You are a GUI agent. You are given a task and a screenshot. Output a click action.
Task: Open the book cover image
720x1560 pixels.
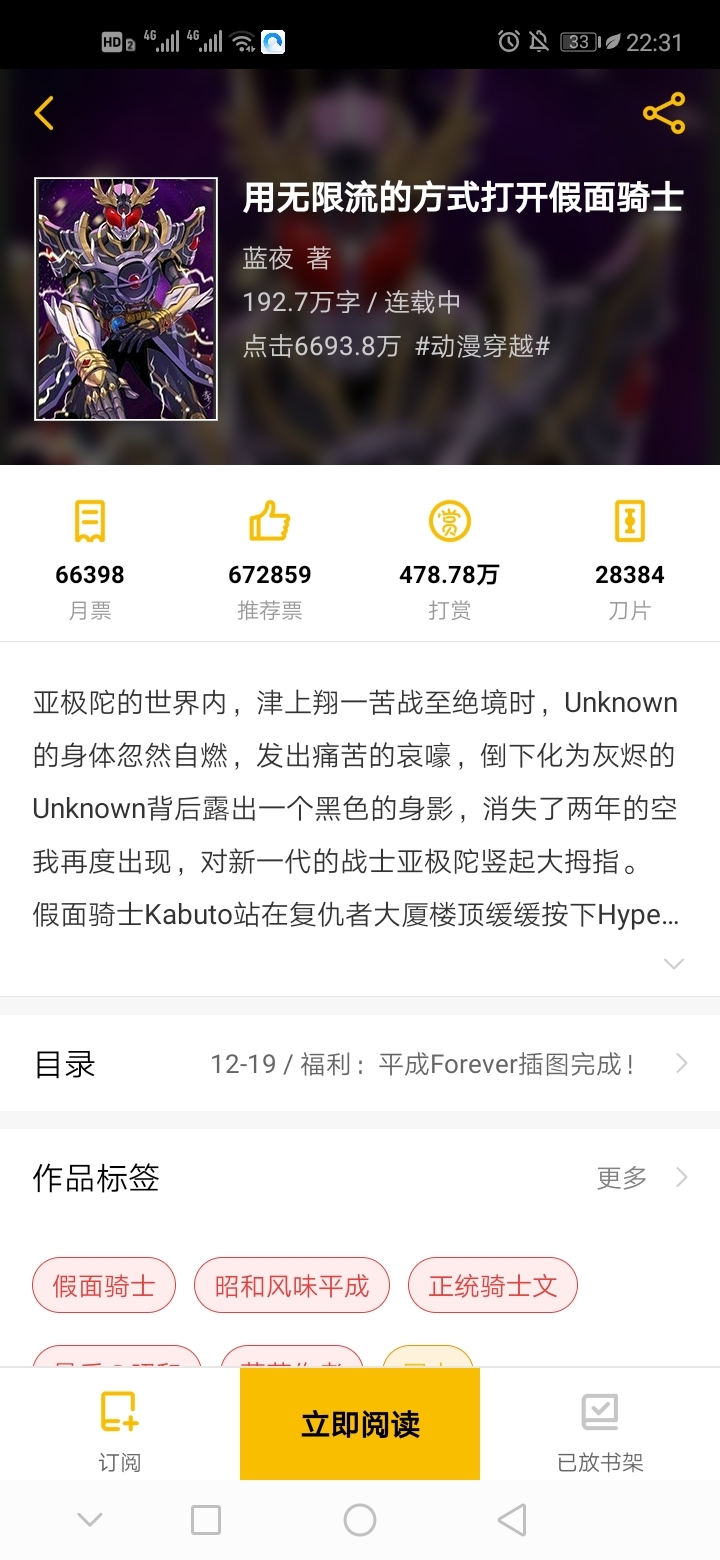coord(126,299)
